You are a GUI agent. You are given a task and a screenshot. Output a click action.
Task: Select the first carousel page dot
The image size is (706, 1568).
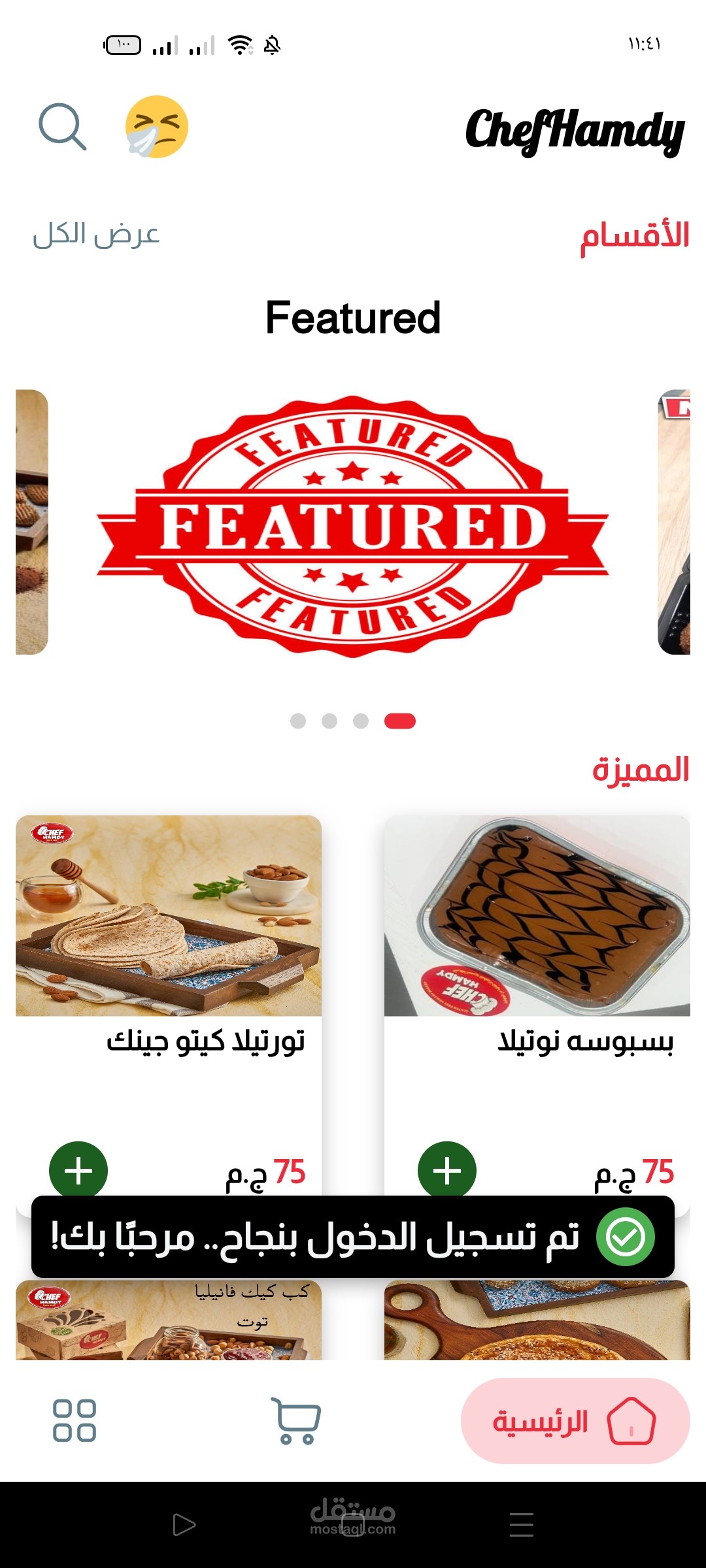pyautogui.click(x=298, y=721)
